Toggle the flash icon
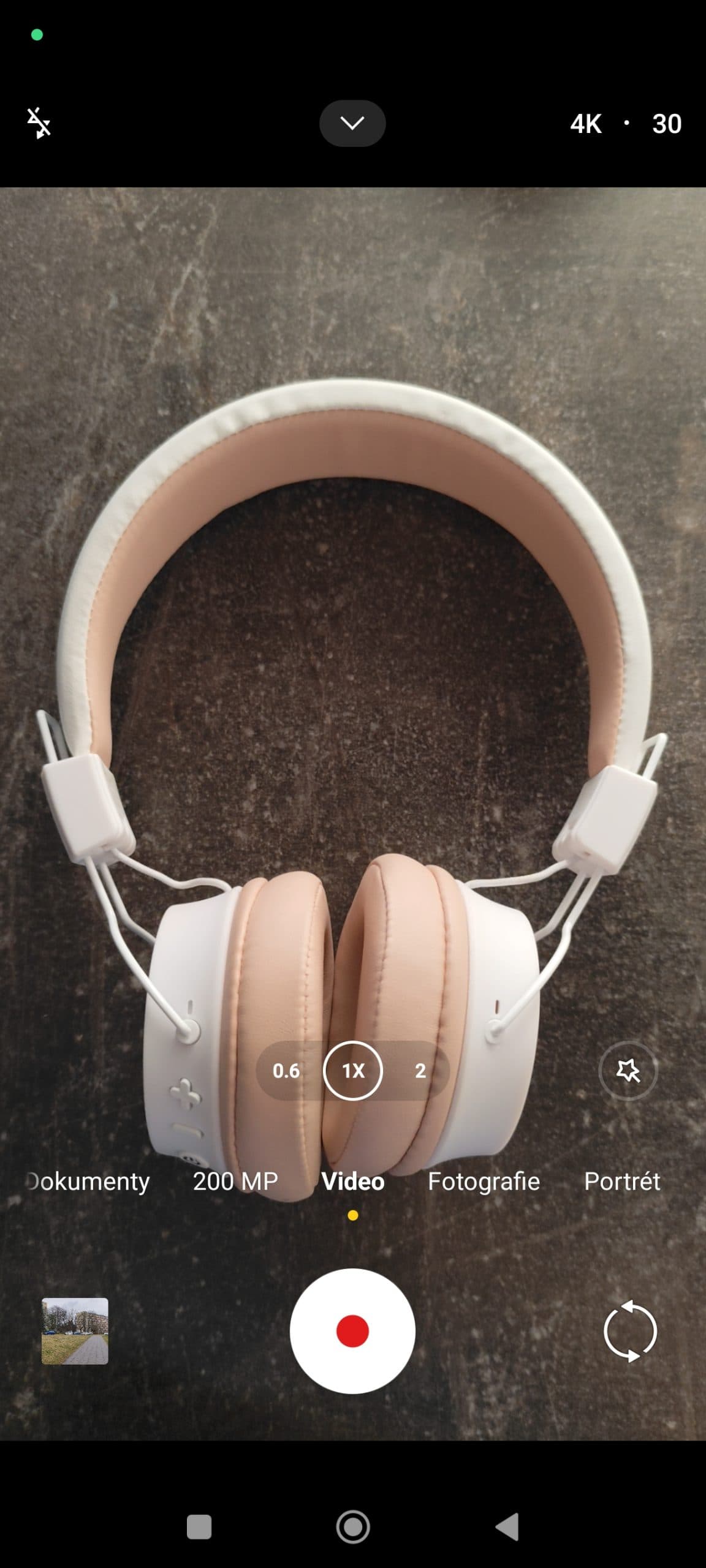The image size is (706, 1568). (x=39, y=123)
